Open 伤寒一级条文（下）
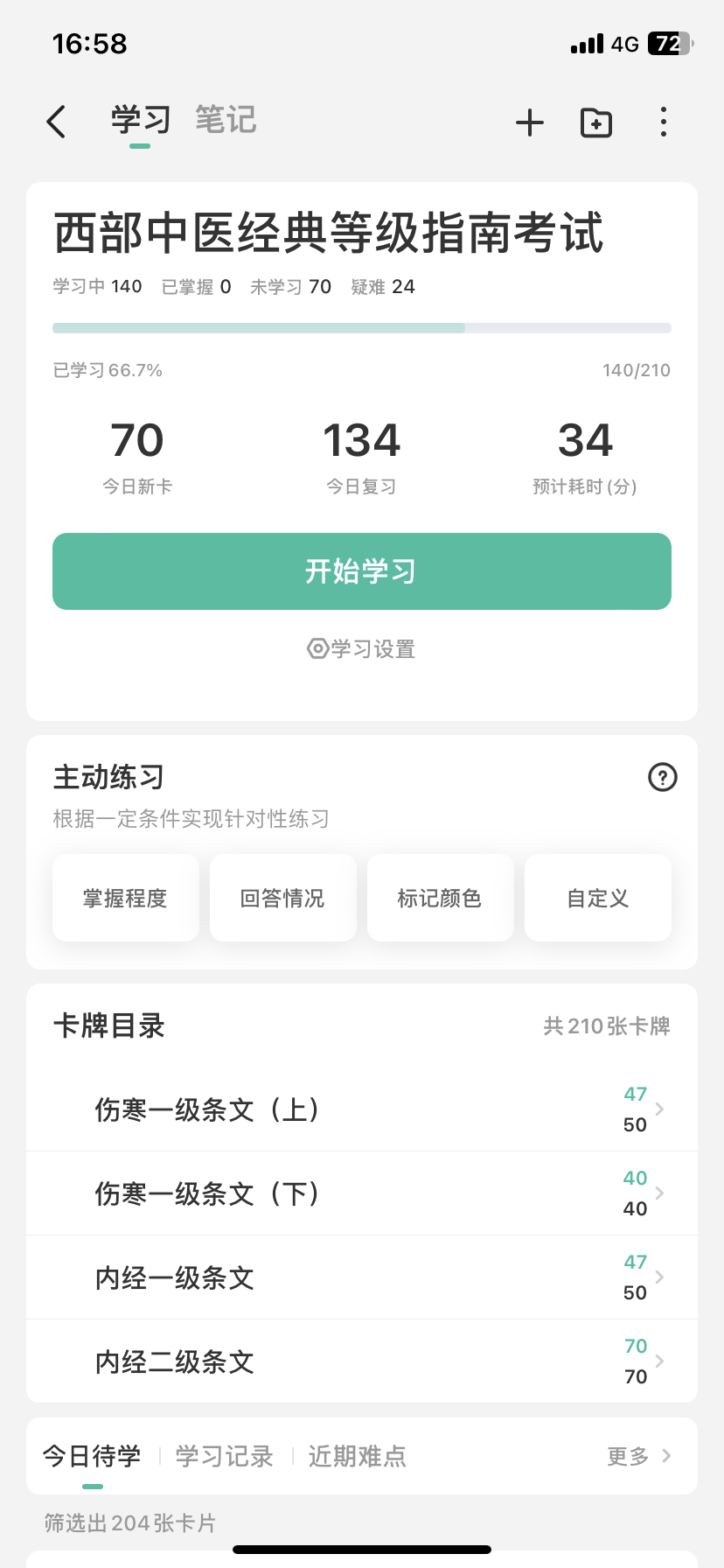The height and width of the screenshot is (1568, 724). [362, 1193]
